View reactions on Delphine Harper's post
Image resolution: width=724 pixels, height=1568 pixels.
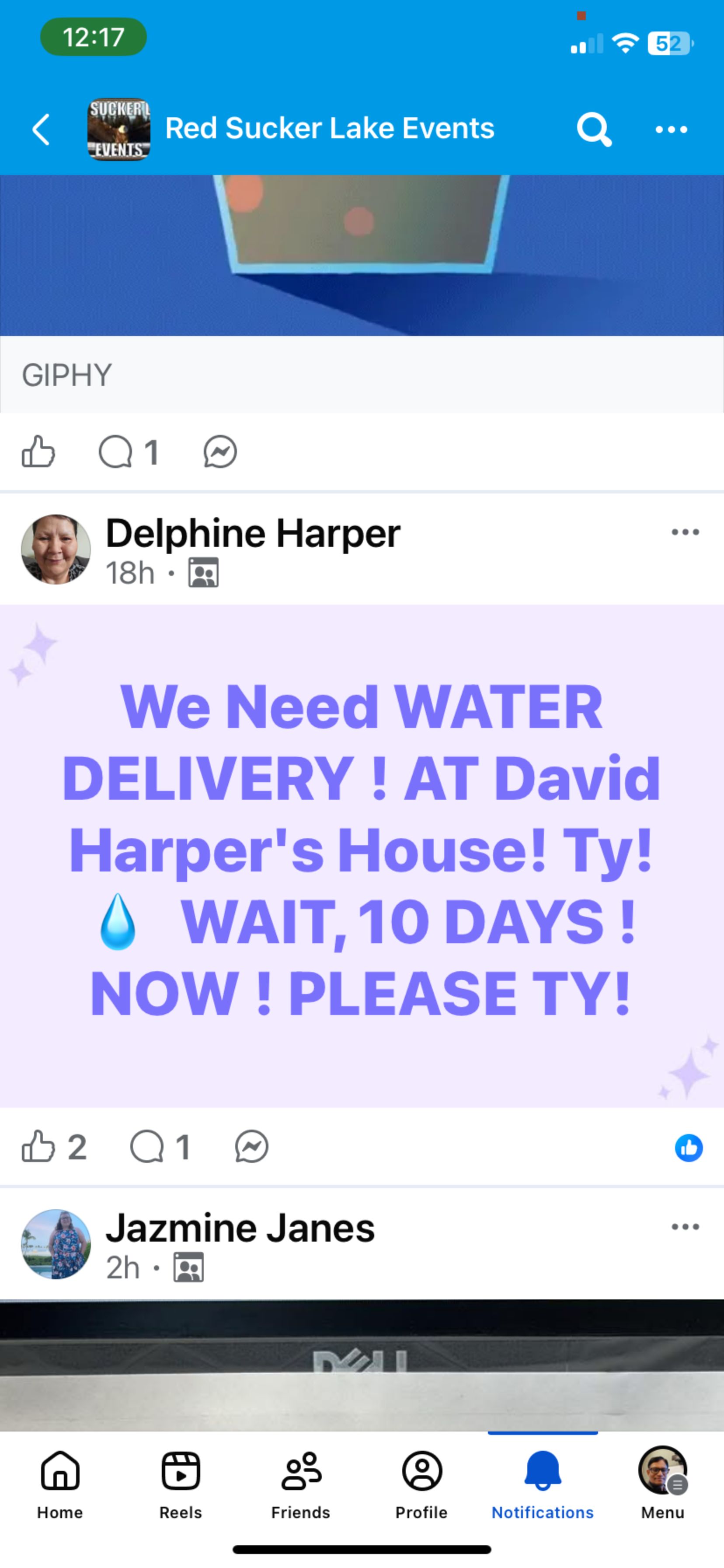[x=689, y=1148]
